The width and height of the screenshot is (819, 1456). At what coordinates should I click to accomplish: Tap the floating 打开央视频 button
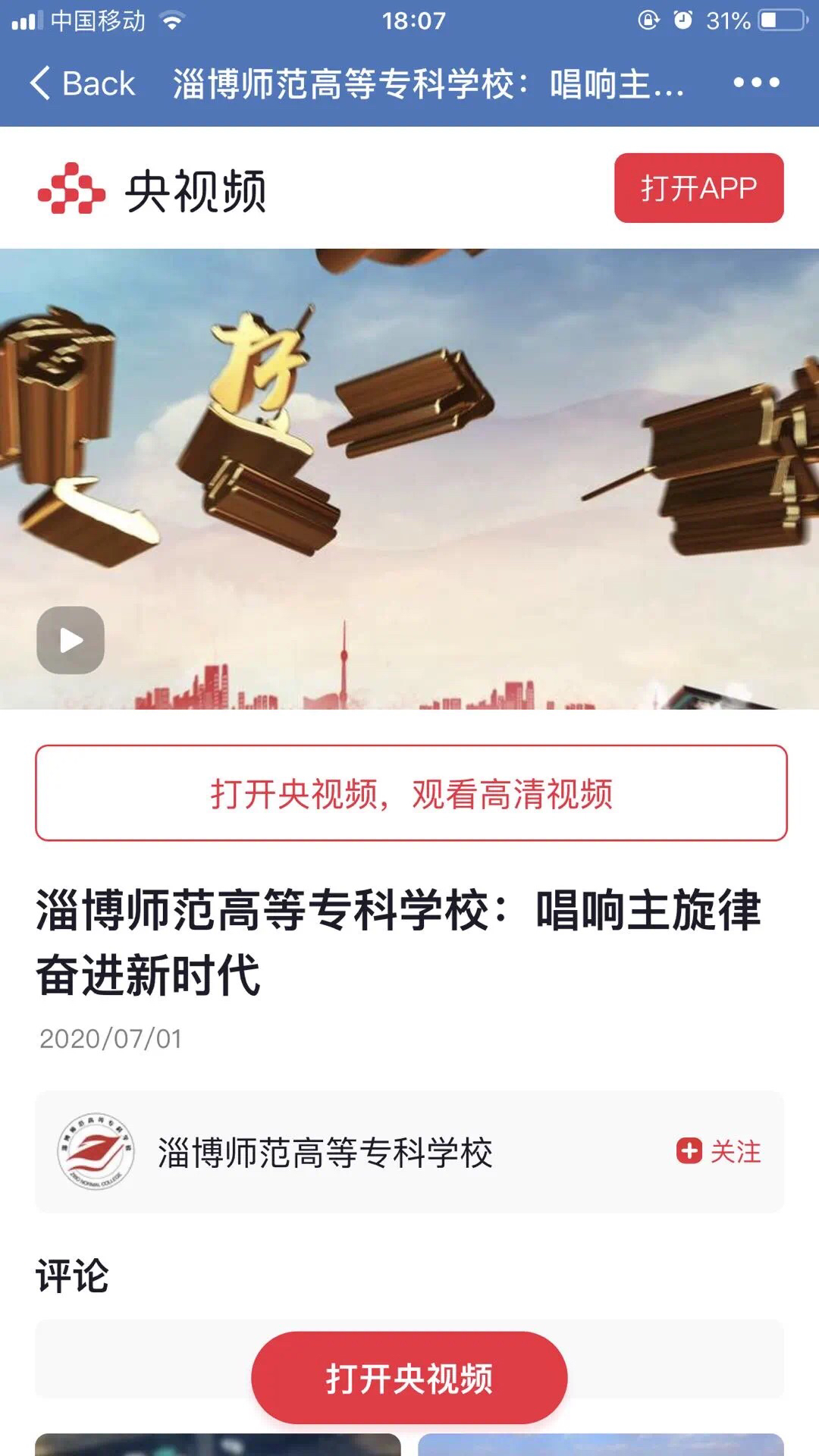point(409,1377)
